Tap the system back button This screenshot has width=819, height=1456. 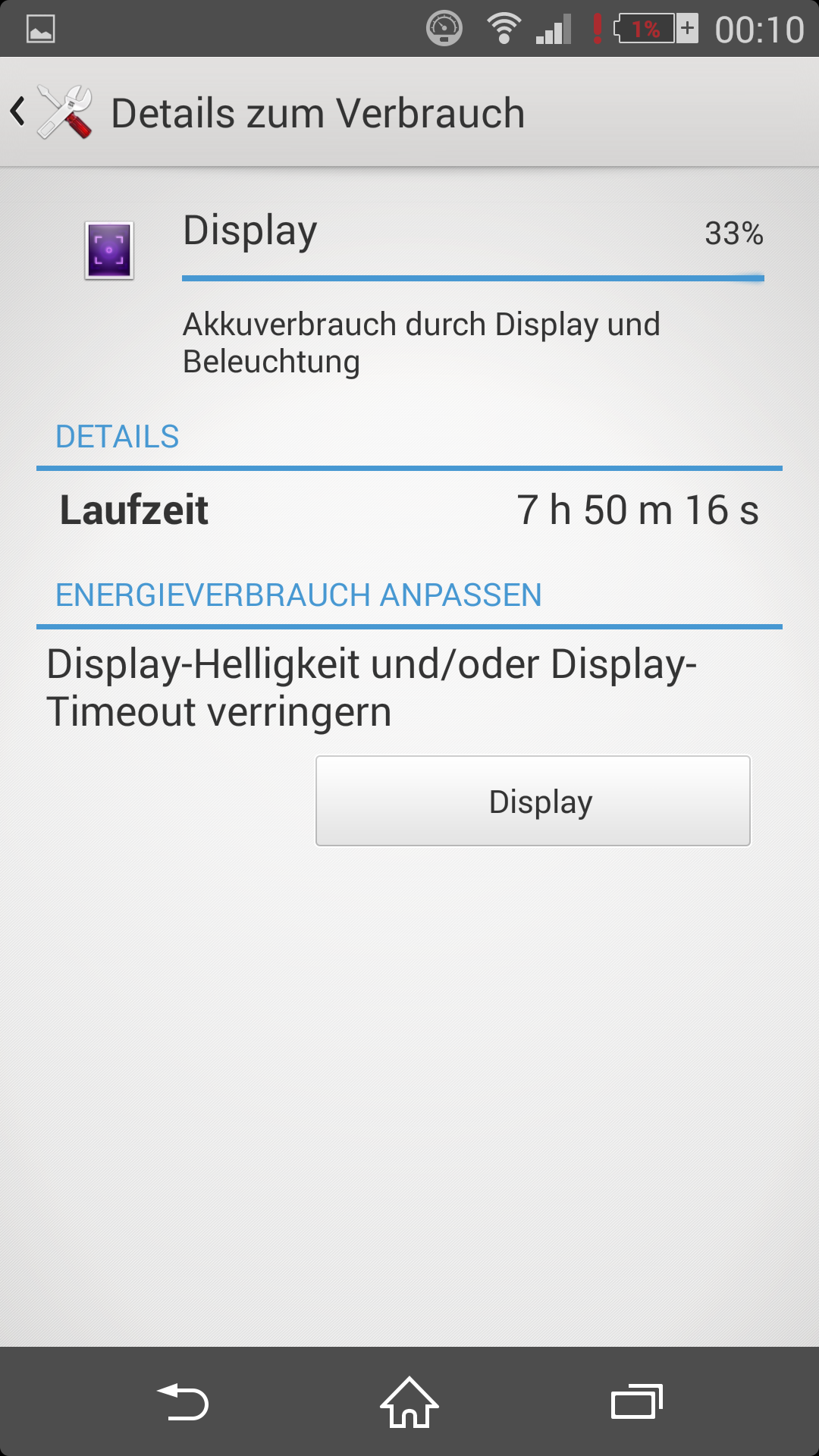(x=183, y=1401)
